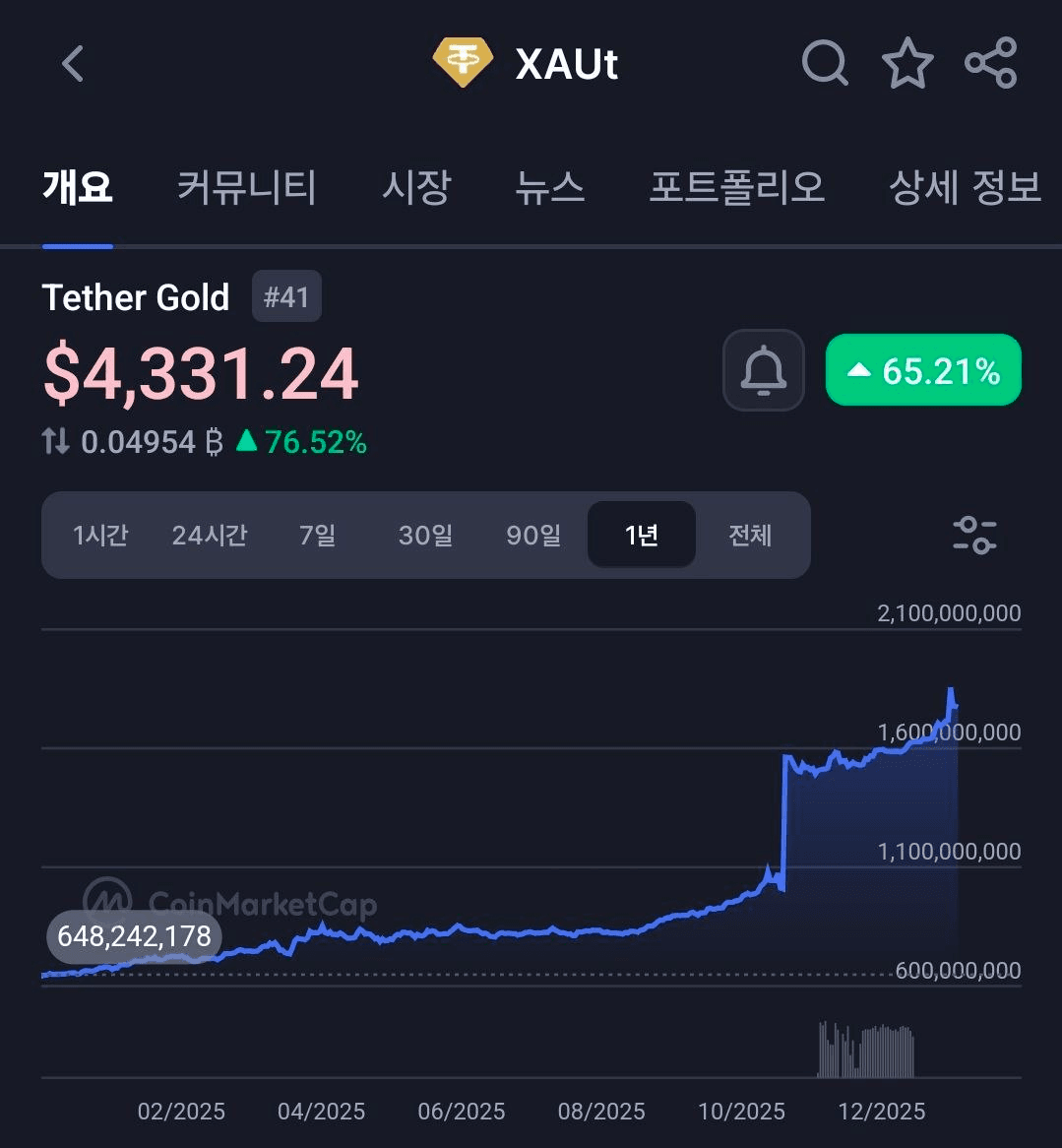Viewport: 1062px width, 1148px height.
Task: Open the search icon
Action: (825, 64)
